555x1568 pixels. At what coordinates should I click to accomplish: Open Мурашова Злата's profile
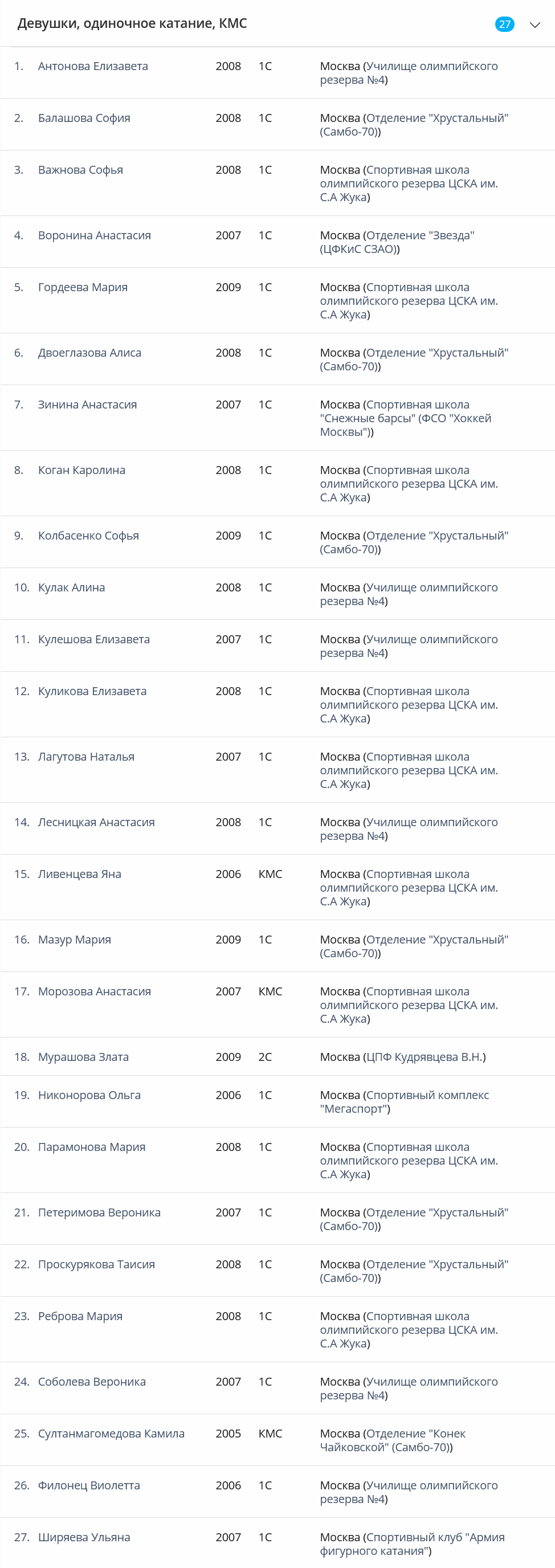(83, 1057)
